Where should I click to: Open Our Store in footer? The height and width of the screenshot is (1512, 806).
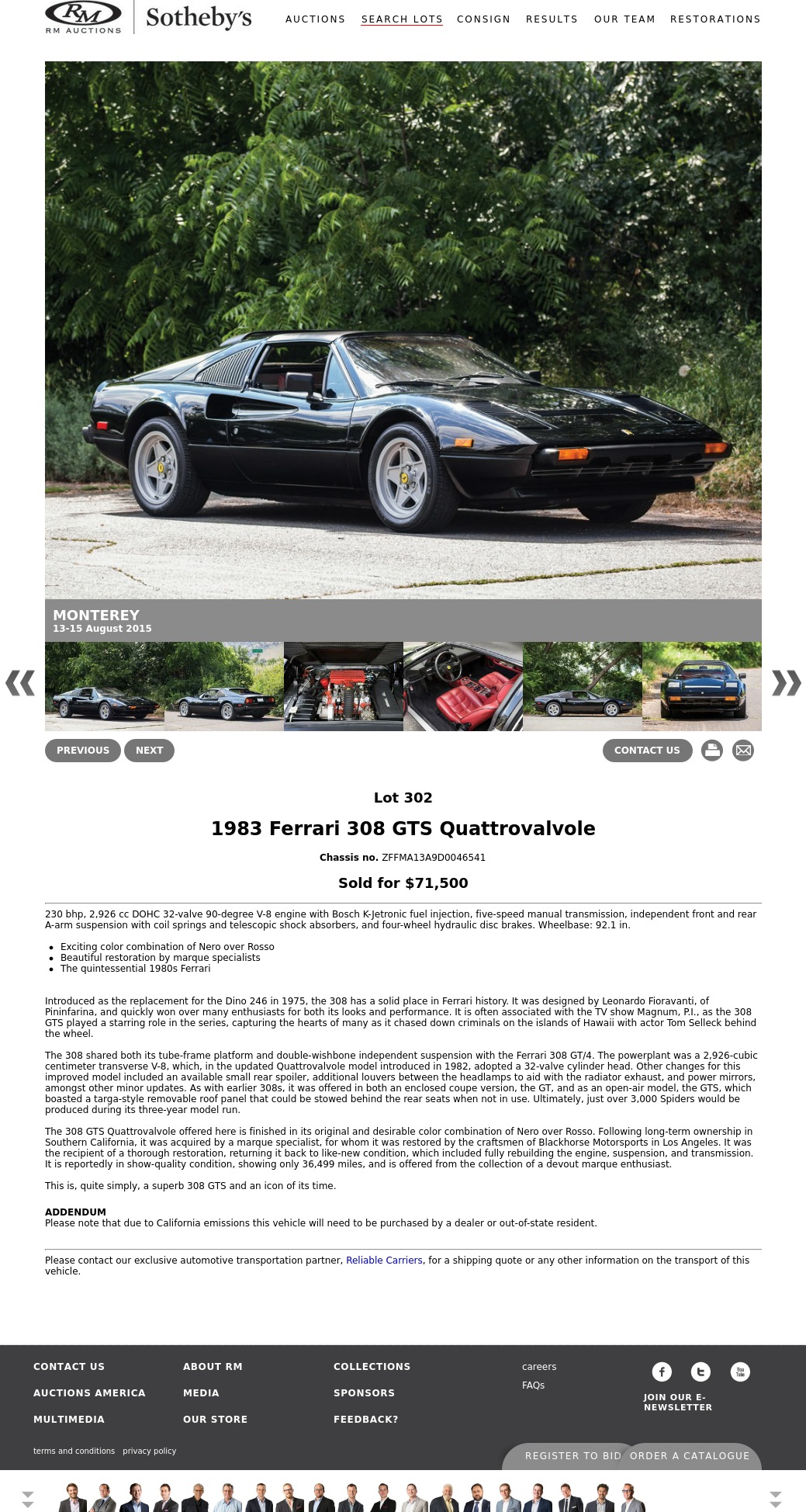(215, 1420)
